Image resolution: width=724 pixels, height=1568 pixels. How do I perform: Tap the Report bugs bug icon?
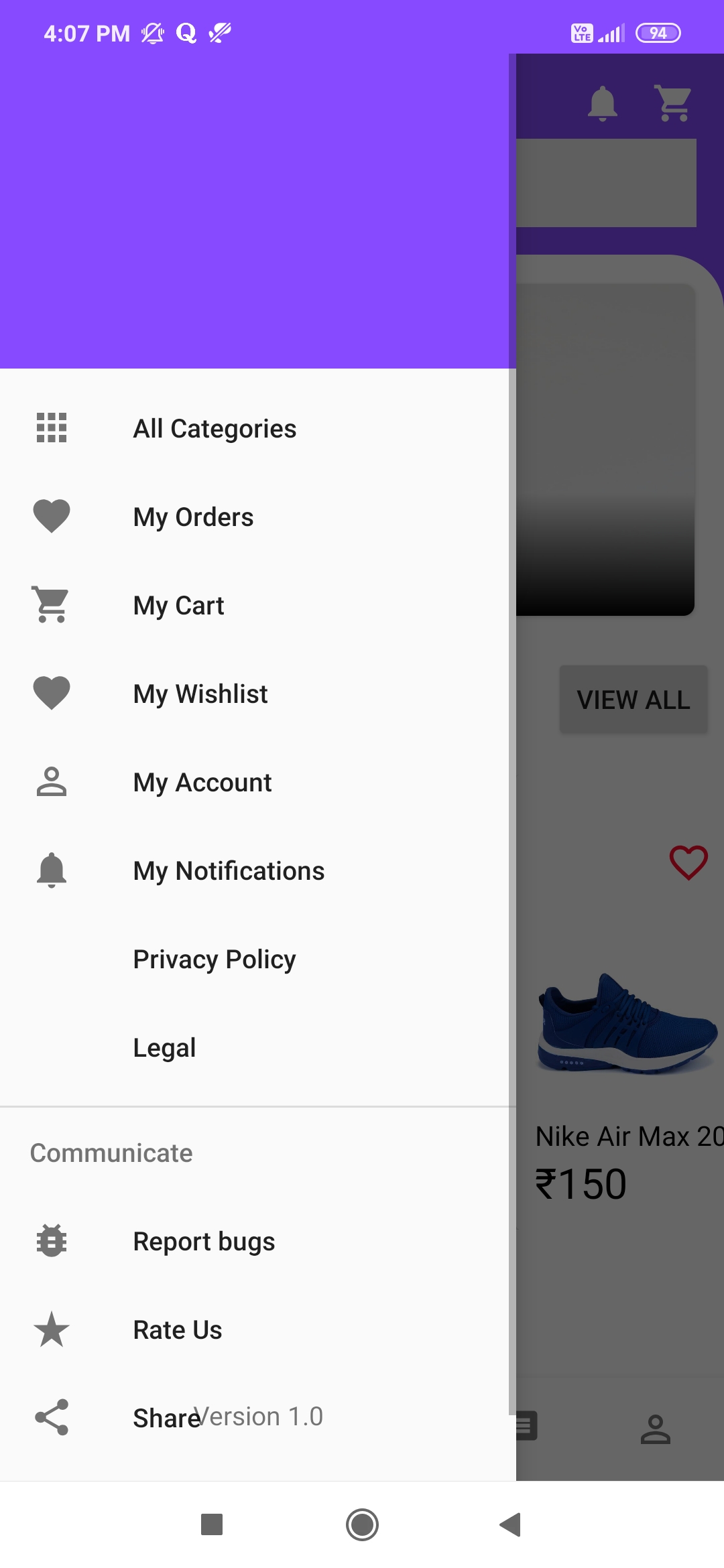coord(50,1240)
